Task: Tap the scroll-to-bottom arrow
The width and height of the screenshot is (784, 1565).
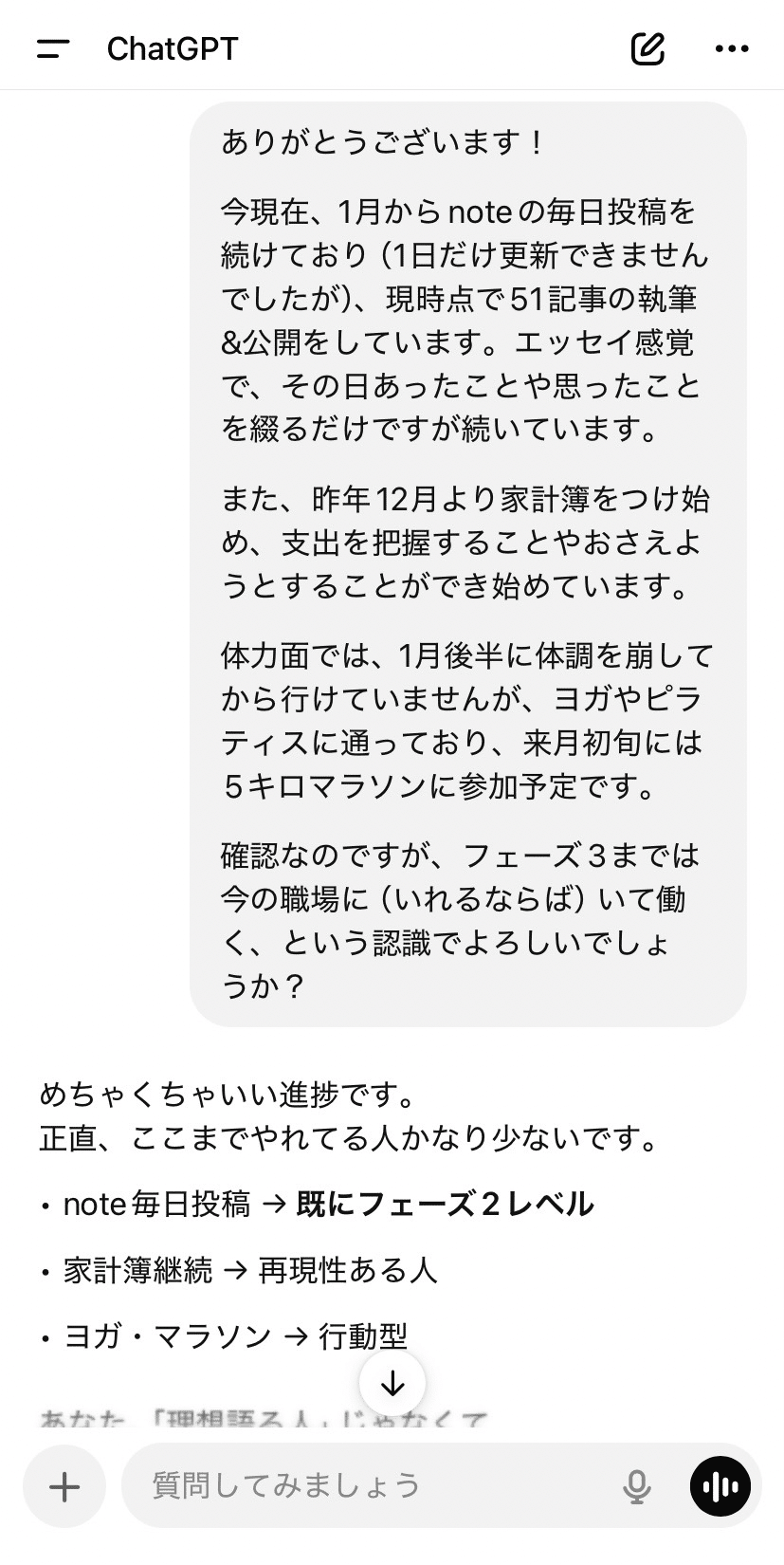Action: [392, 1384]
